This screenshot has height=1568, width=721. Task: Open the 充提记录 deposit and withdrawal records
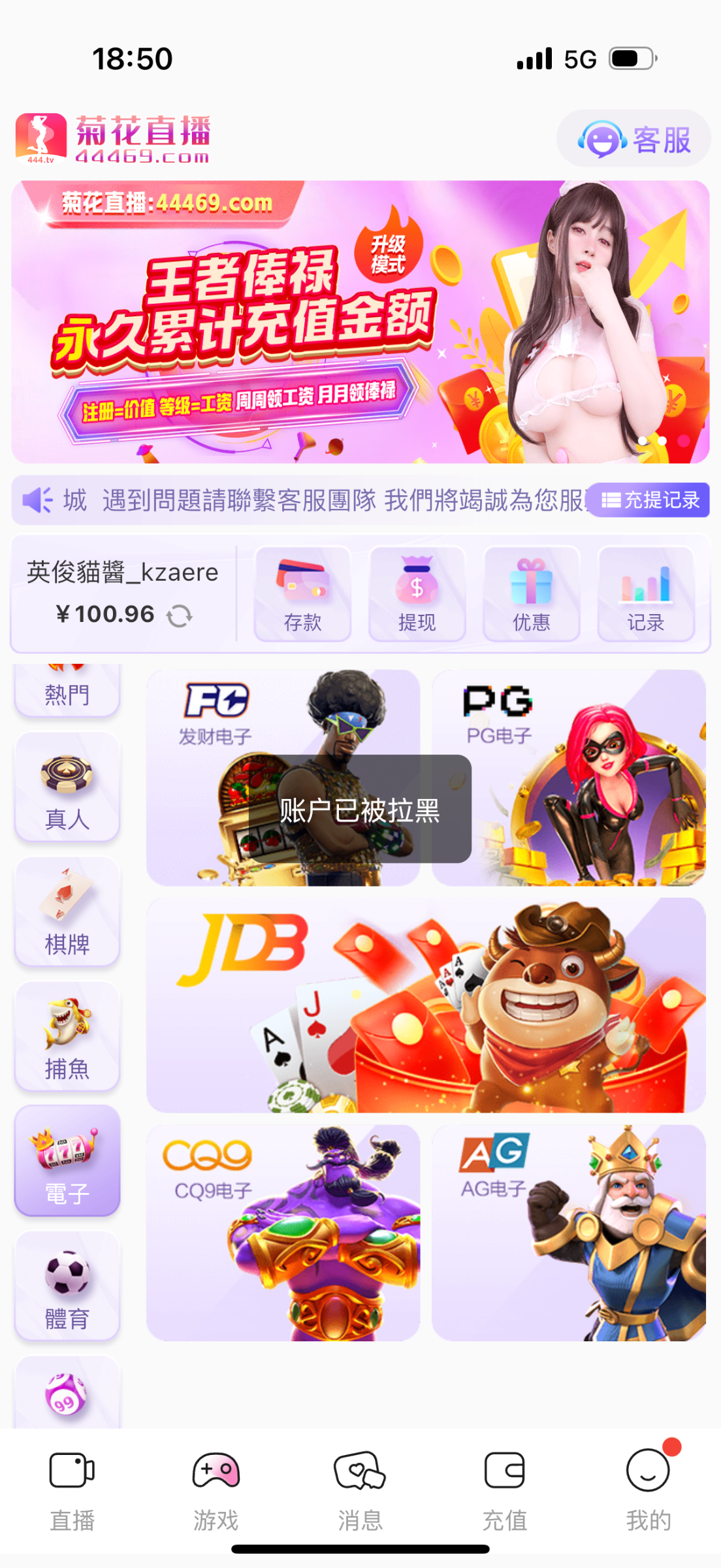[649, 500]
